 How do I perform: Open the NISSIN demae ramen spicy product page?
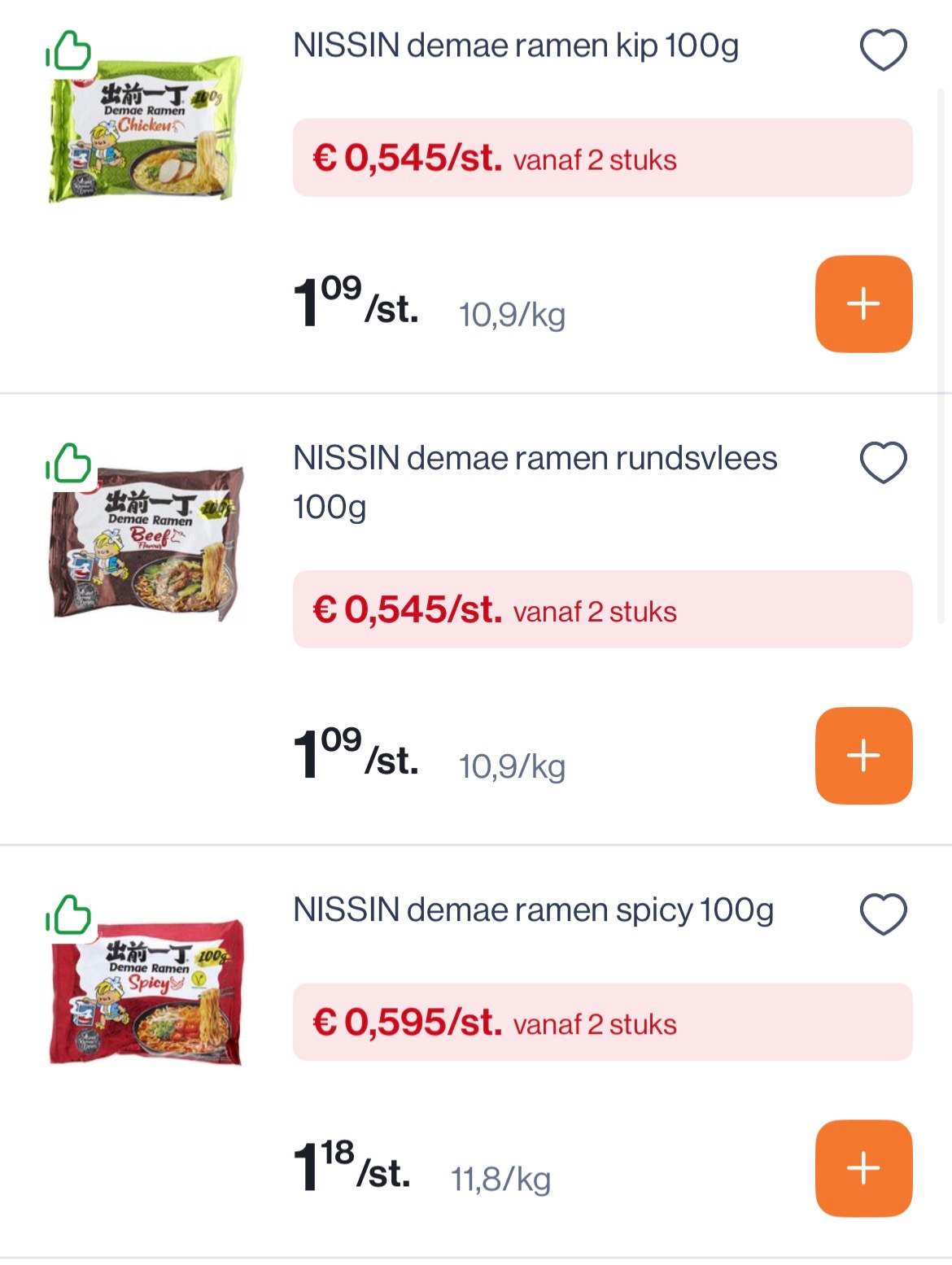533,911
